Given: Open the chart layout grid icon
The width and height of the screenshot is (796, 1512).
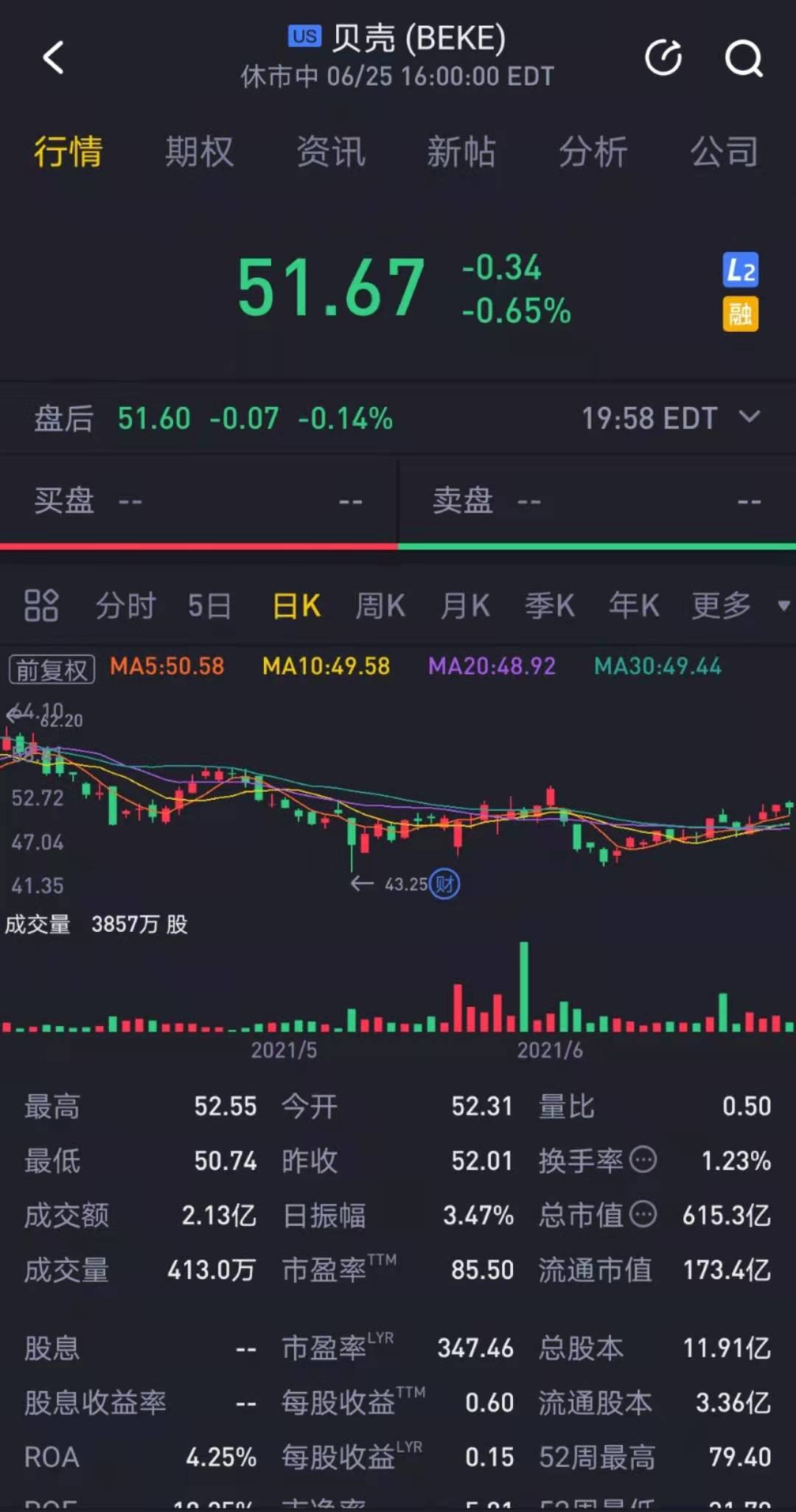Looking at the screenshot, I should coord(41,606).
